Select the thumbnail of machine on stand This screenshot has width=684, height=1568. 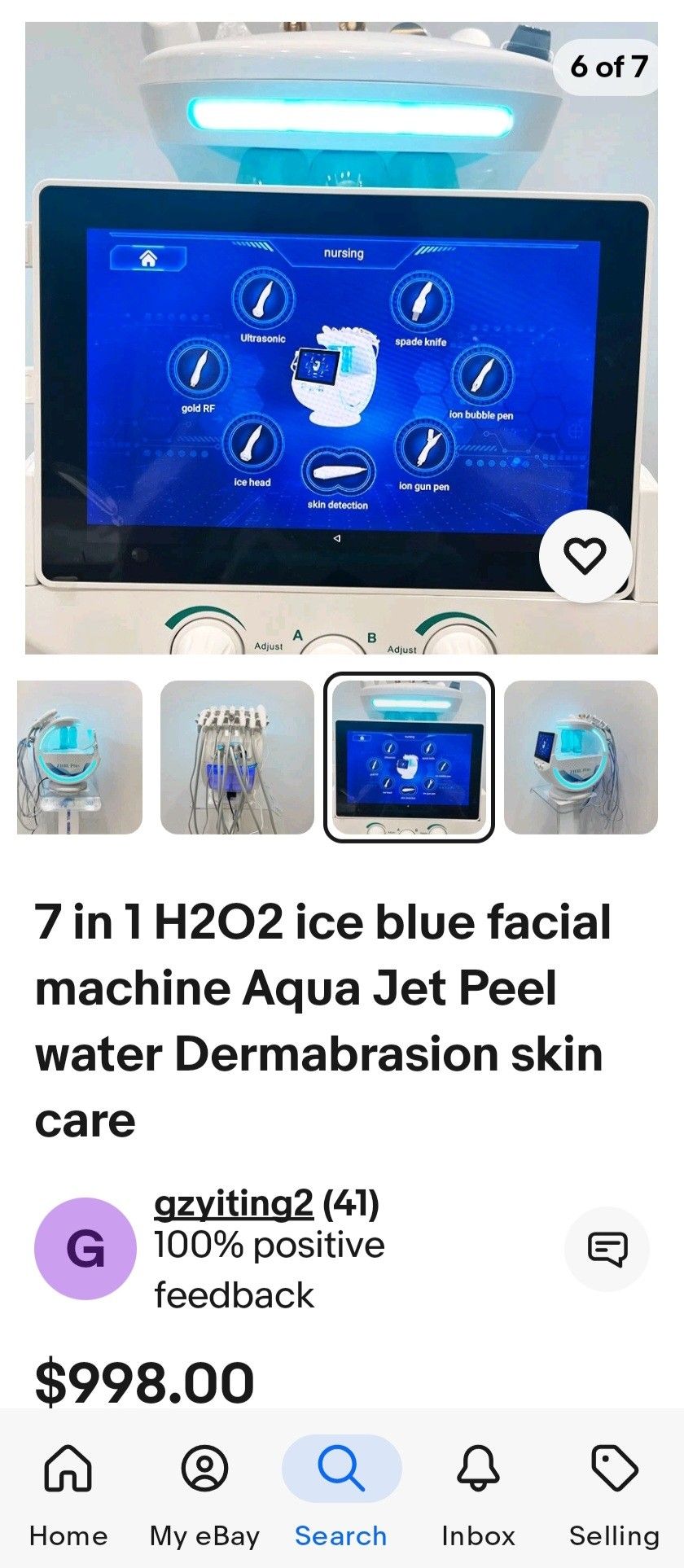tap(80, 757)
